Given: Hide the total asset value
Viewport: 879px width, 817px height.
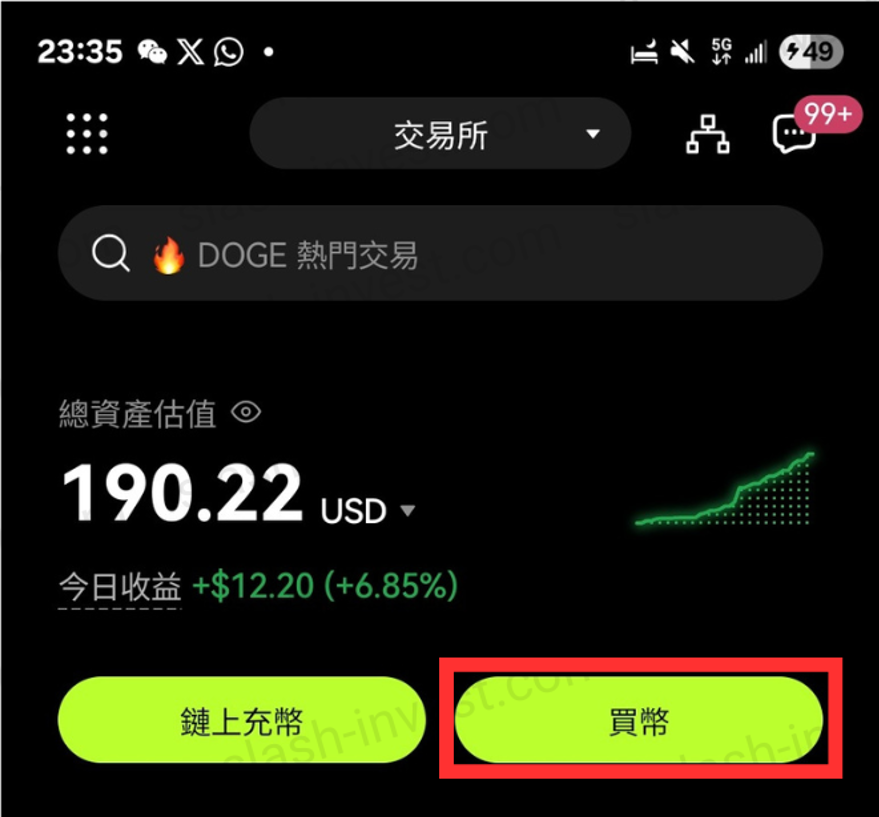Looking at the screenshot, I should coord(246,412).
